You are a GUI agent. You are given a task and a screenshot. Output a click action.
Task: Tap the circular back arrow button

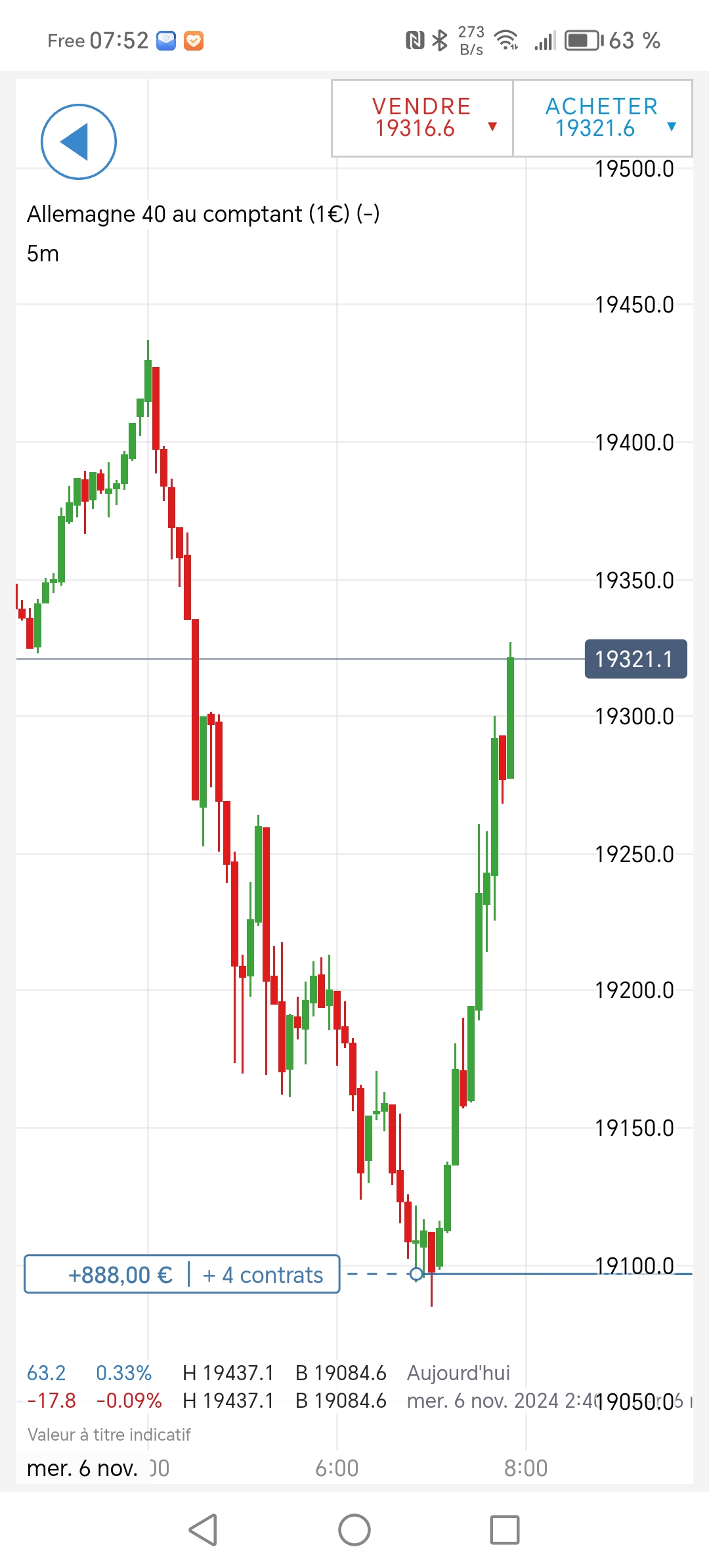[x=79, y=142]
